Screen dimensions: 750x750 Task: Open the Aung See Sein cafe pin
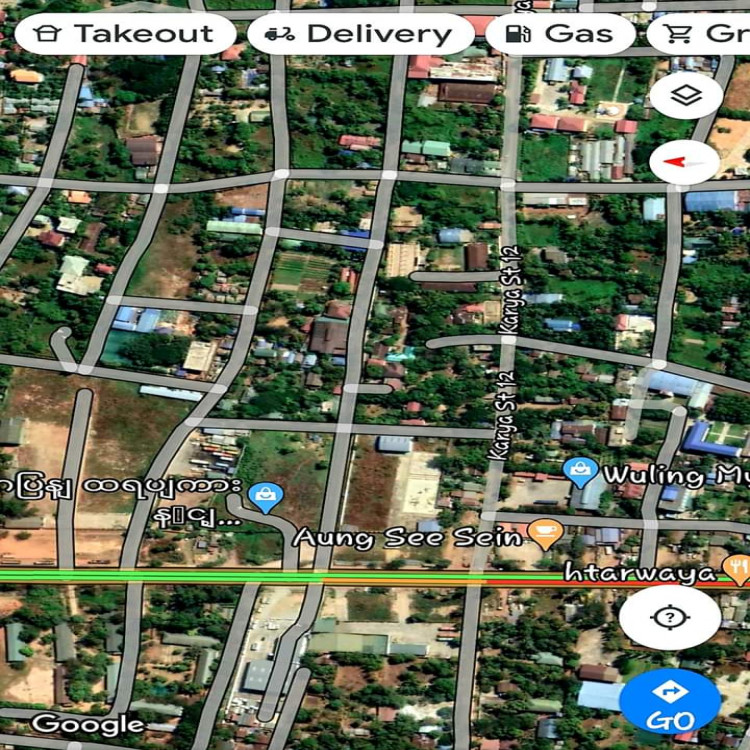click(545, 534)
